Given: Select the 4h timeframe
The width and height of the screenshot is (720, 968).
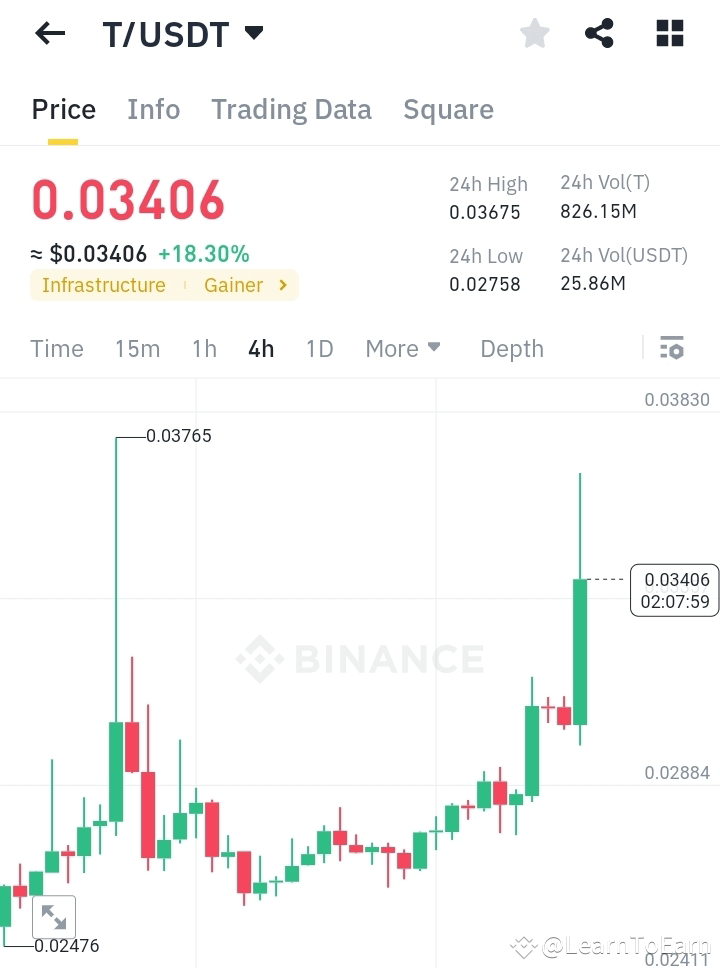Looking at the screenshot, I should coord(261,348).
